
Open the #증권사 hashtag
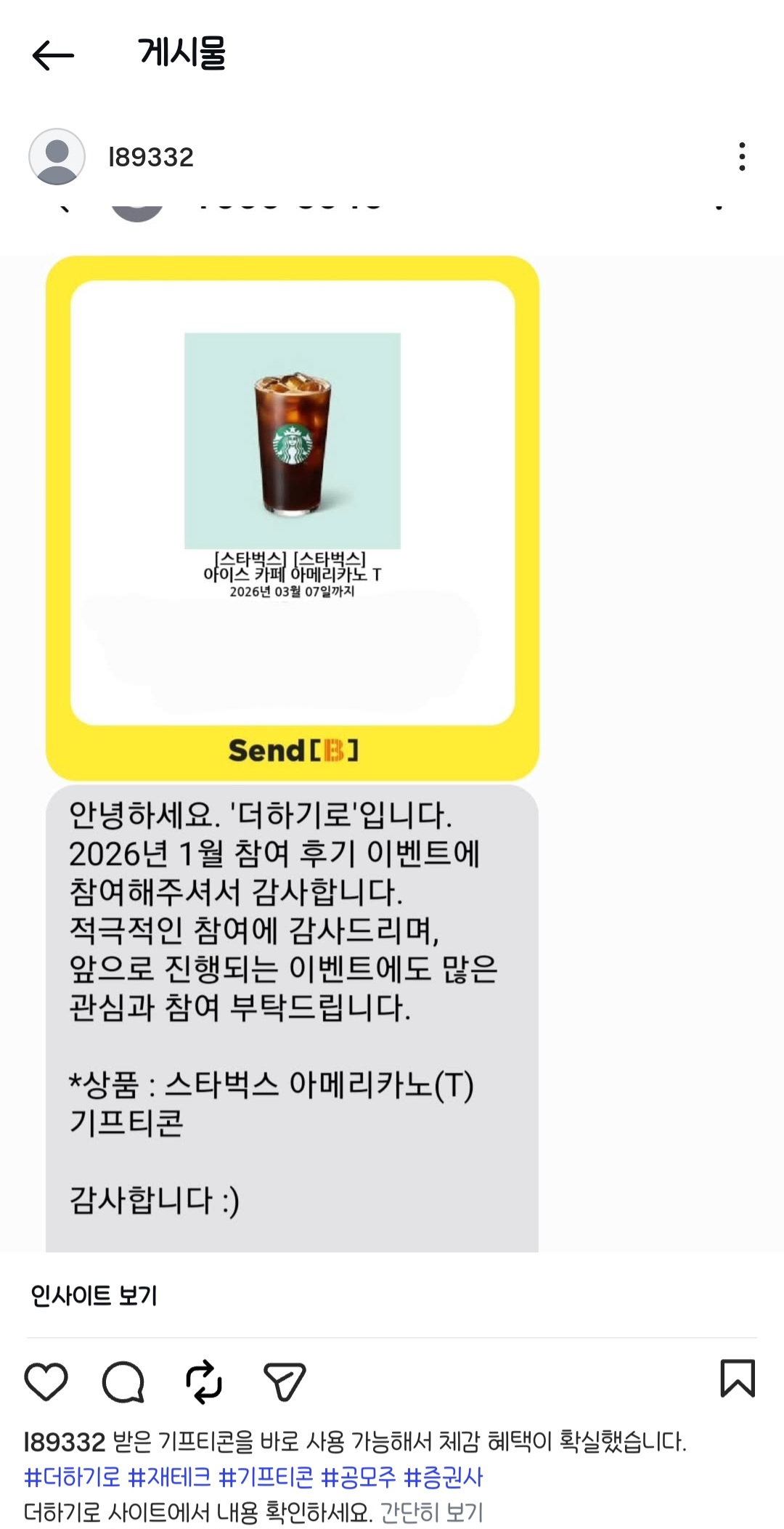[443, 1477]
